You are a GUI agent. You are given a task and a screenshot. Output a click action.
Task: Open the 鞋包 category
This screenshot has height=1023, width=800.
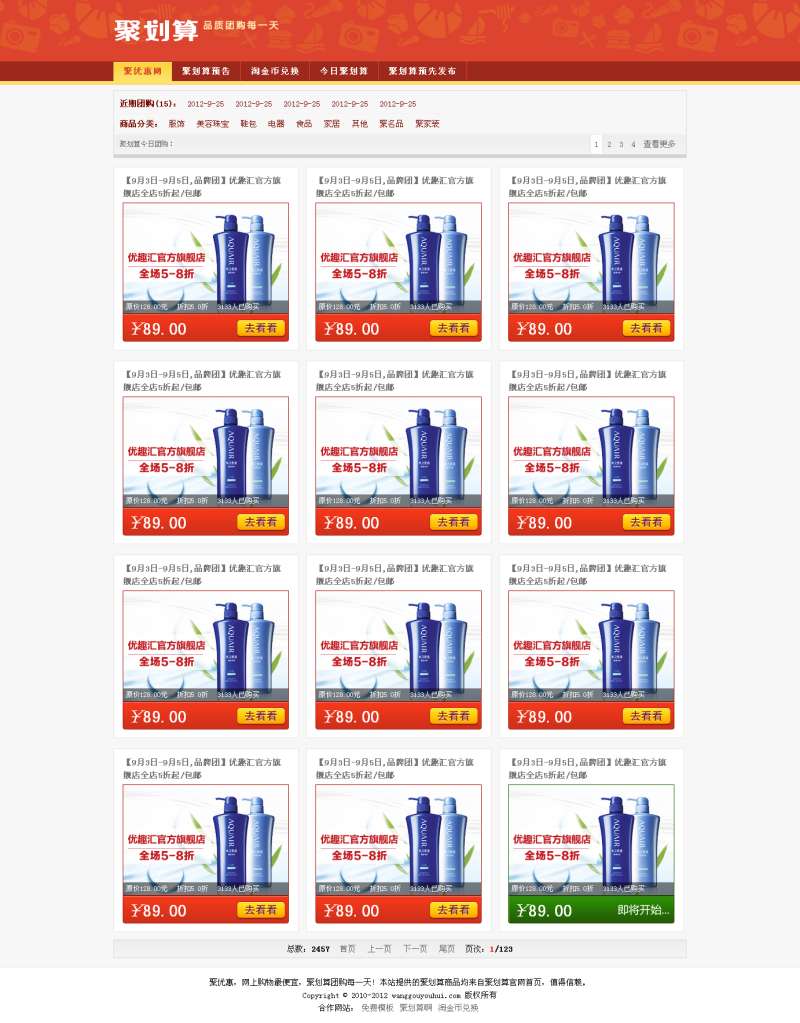pyautogui.click(x=248, y=124)
